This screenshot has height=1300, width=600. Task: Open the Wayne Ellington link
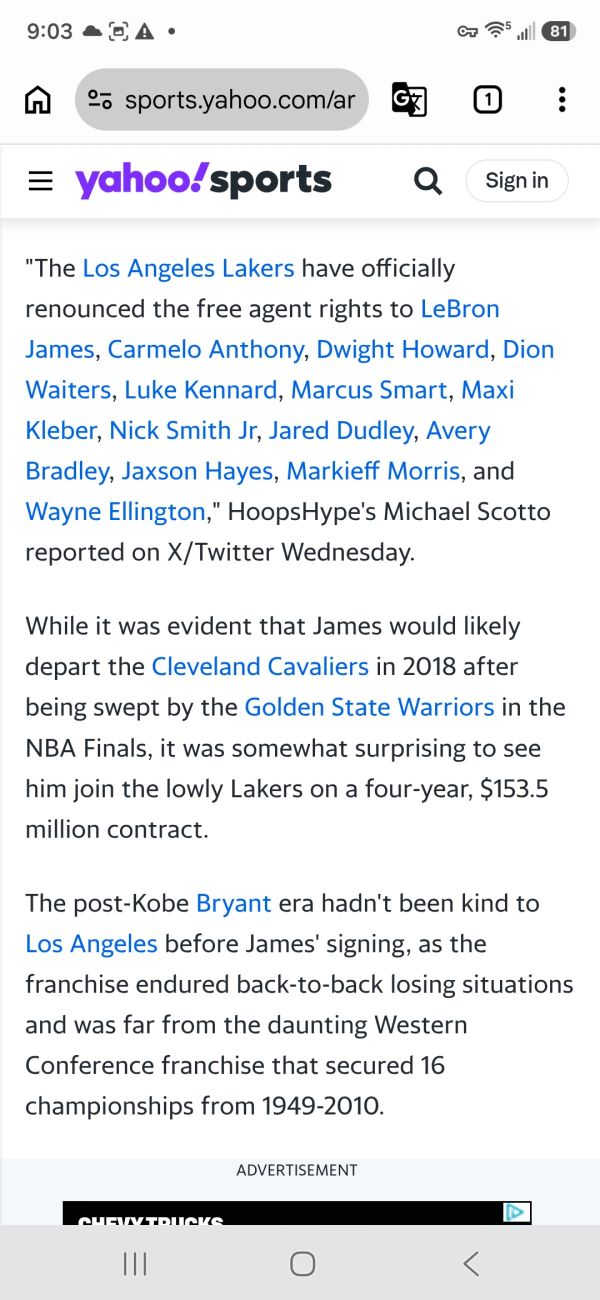point(115,511)
